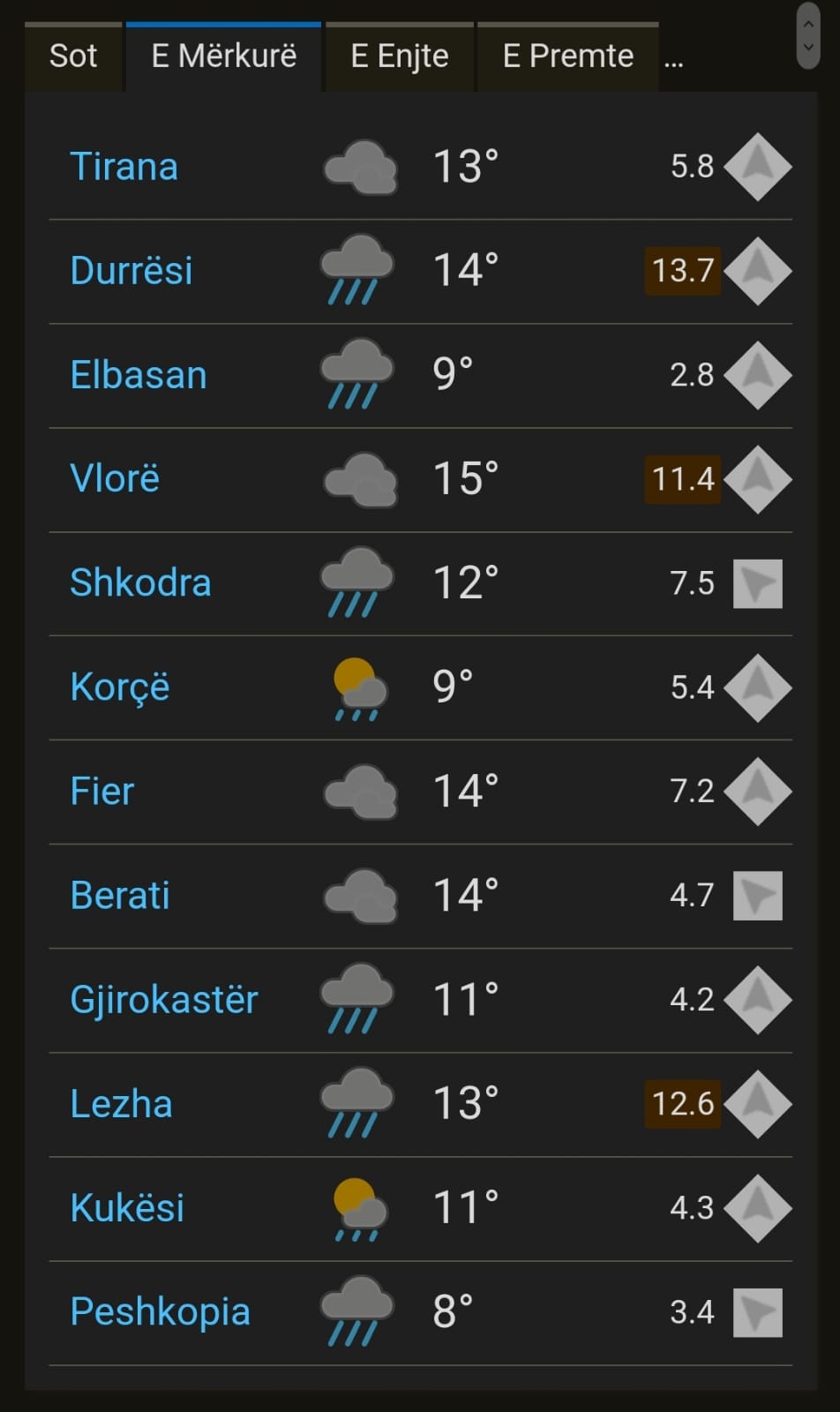View the Korçë forecast
This screenshot has width=840, height=1412.
120,687
